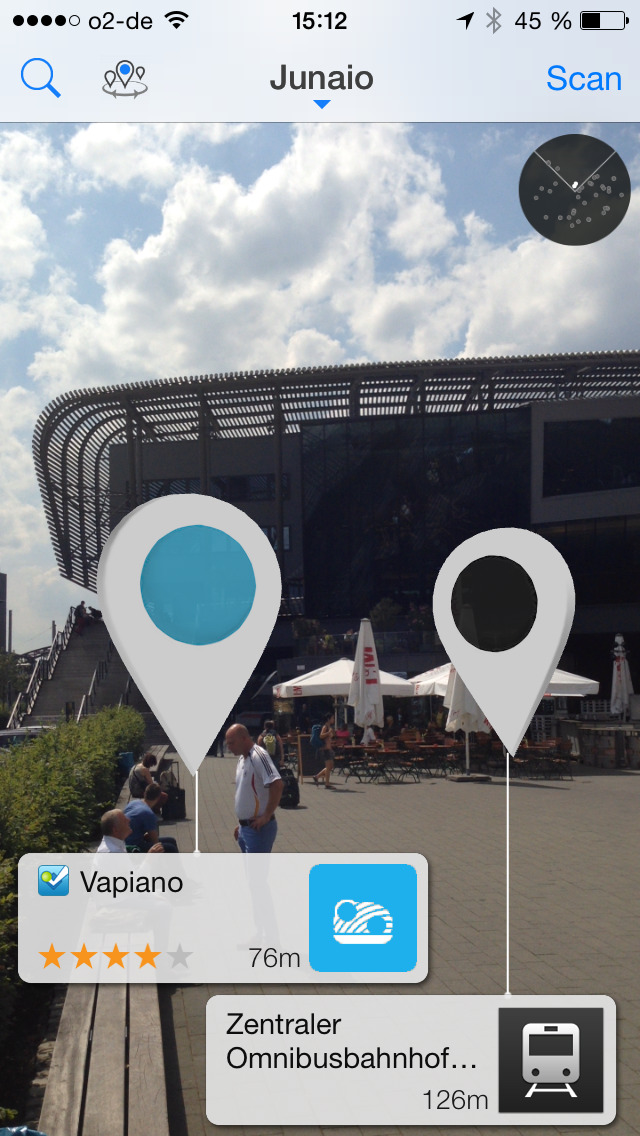Expand the Junaio channel dropdown
640x1136 pixels.
pyautogui.click(x=321, y=84)
